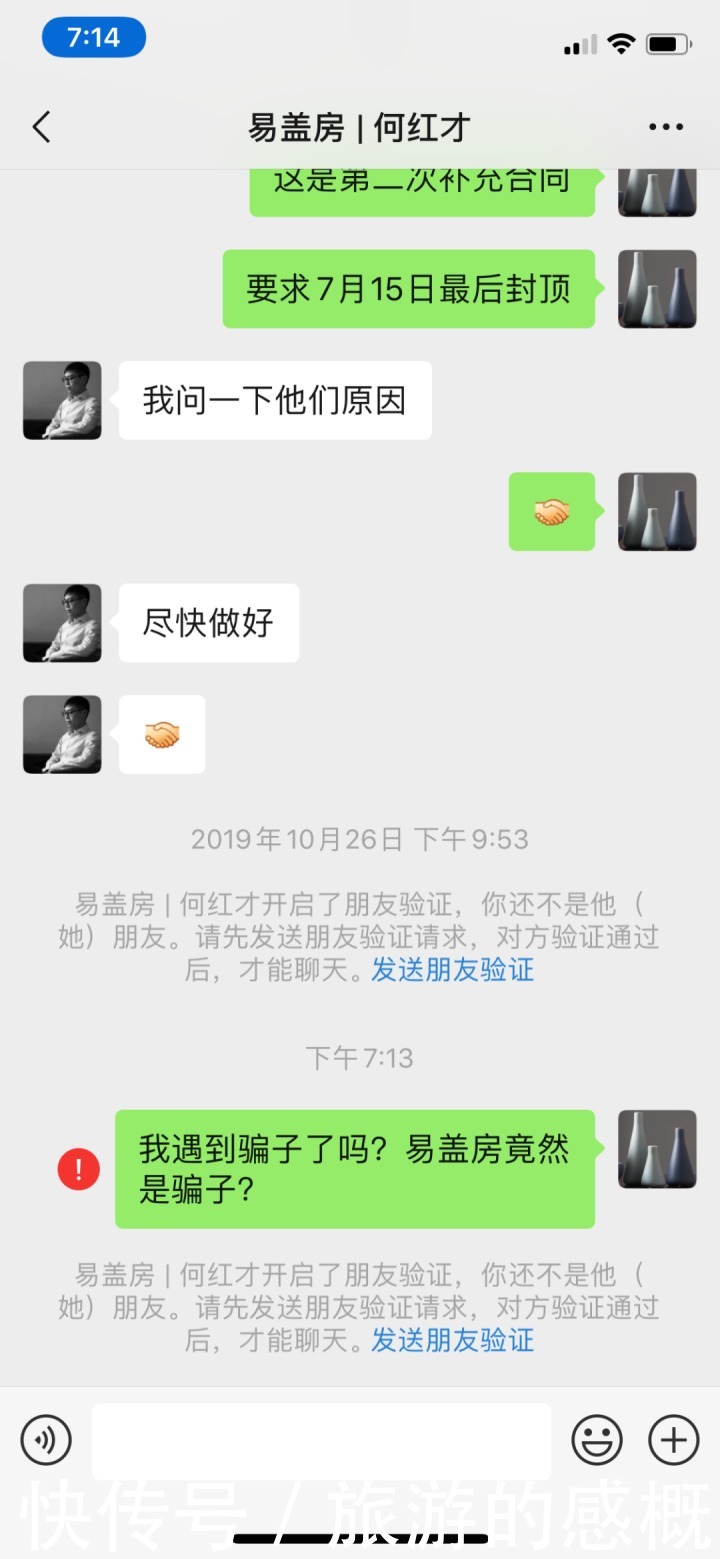Tap the 2019年10月26日 timestamp

[x=360, y=839]
